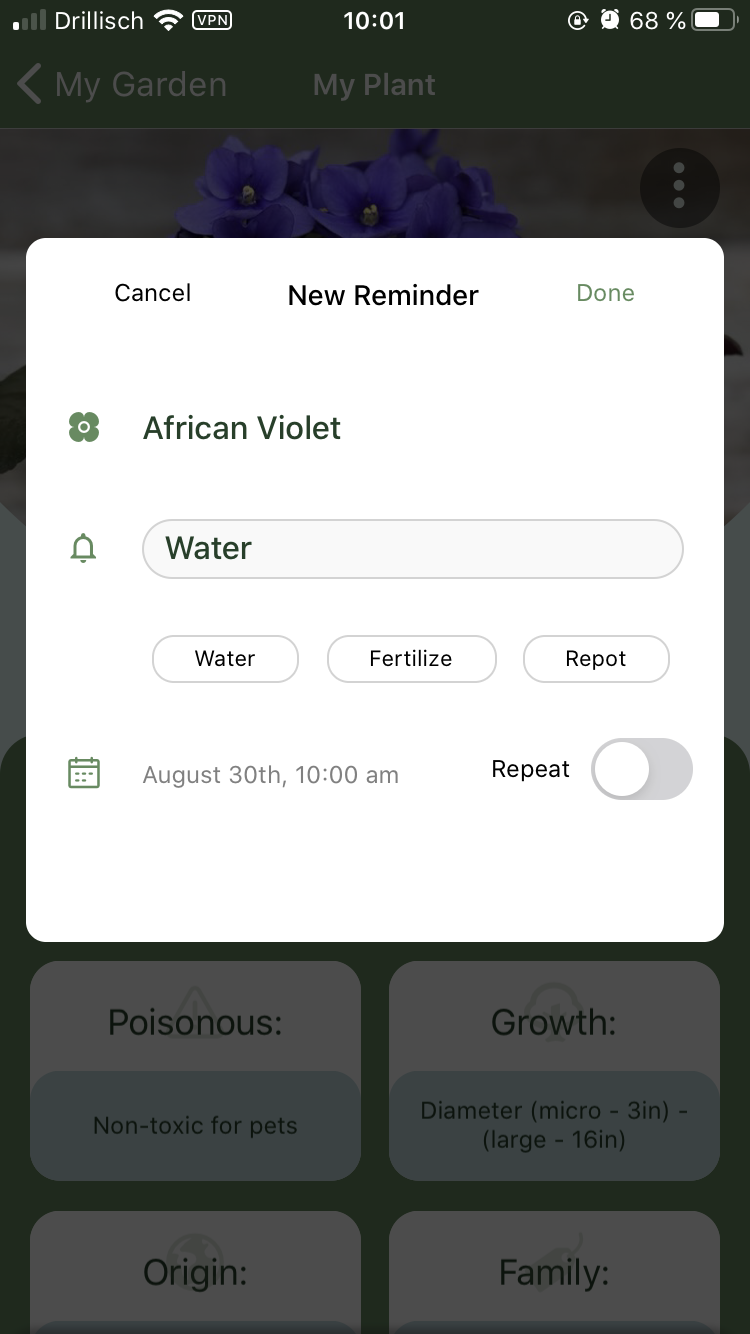The width and height of the screenshot is (750, 1334).
Task: Pick the Repot chip
Action: 596,659
